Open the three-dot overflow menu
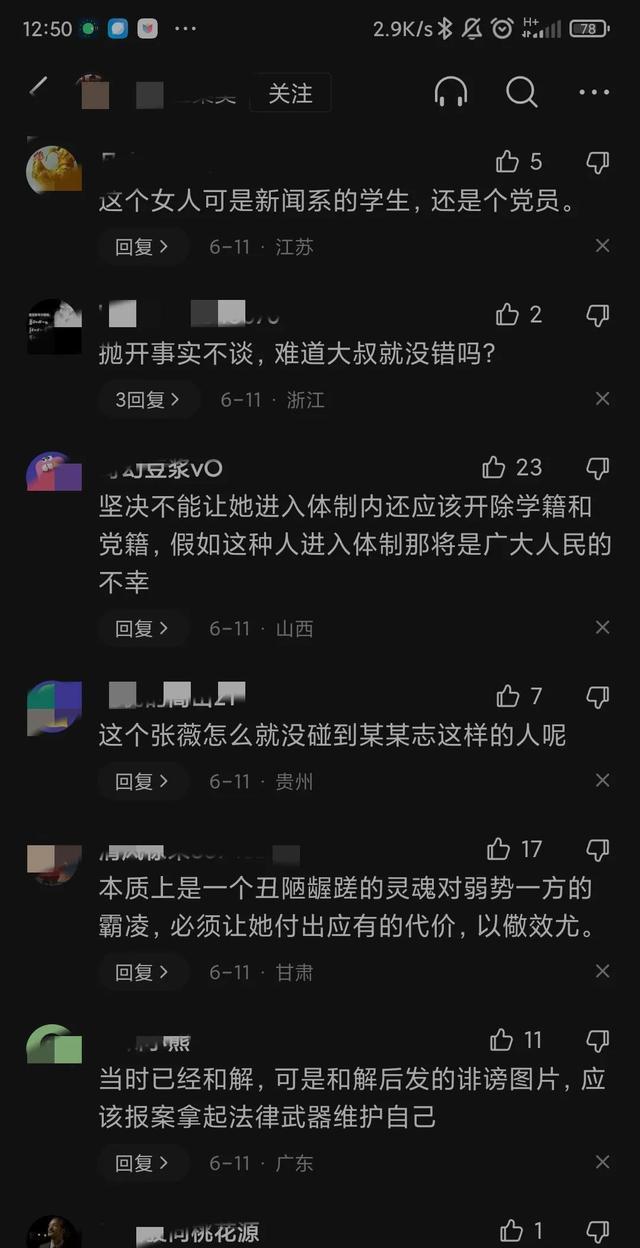 (594, 93)
